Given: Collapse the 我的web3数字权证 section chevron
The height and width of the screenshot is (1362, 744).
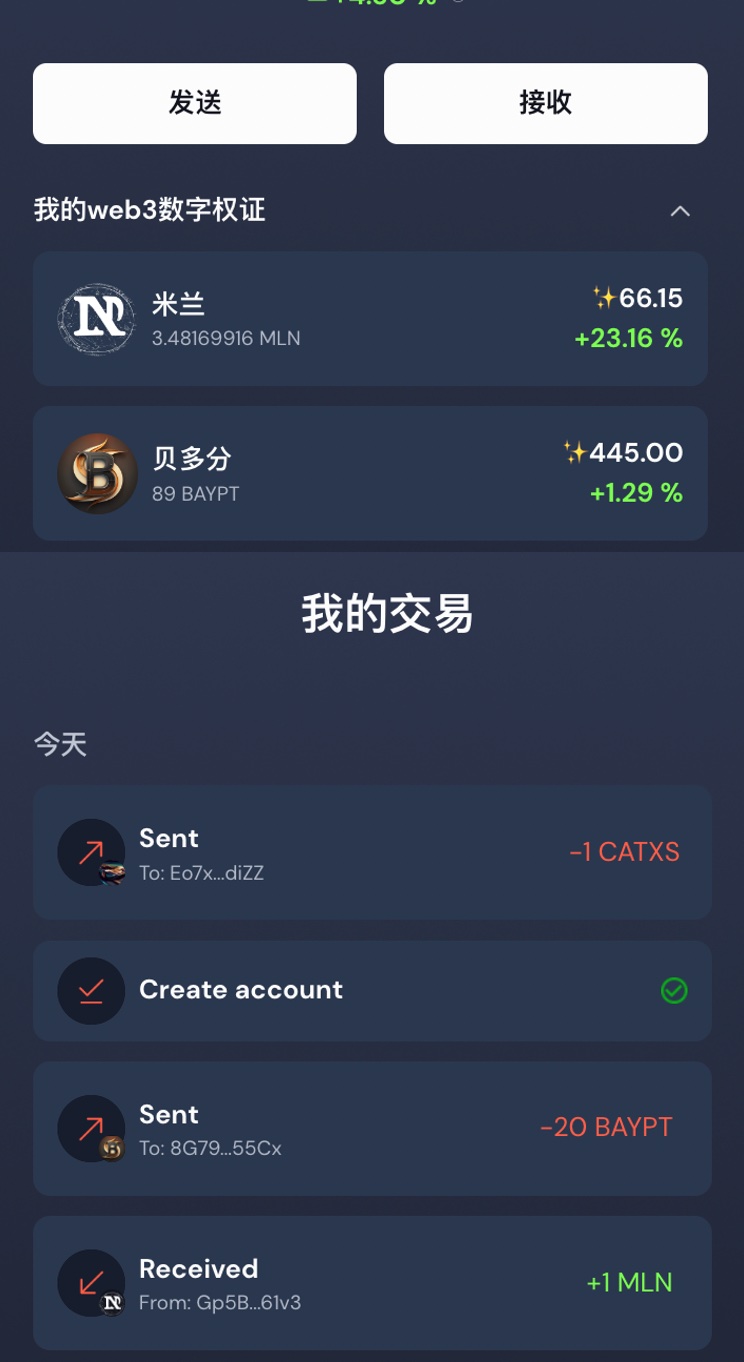Looking at the screenshot, I should coord(680,211).
